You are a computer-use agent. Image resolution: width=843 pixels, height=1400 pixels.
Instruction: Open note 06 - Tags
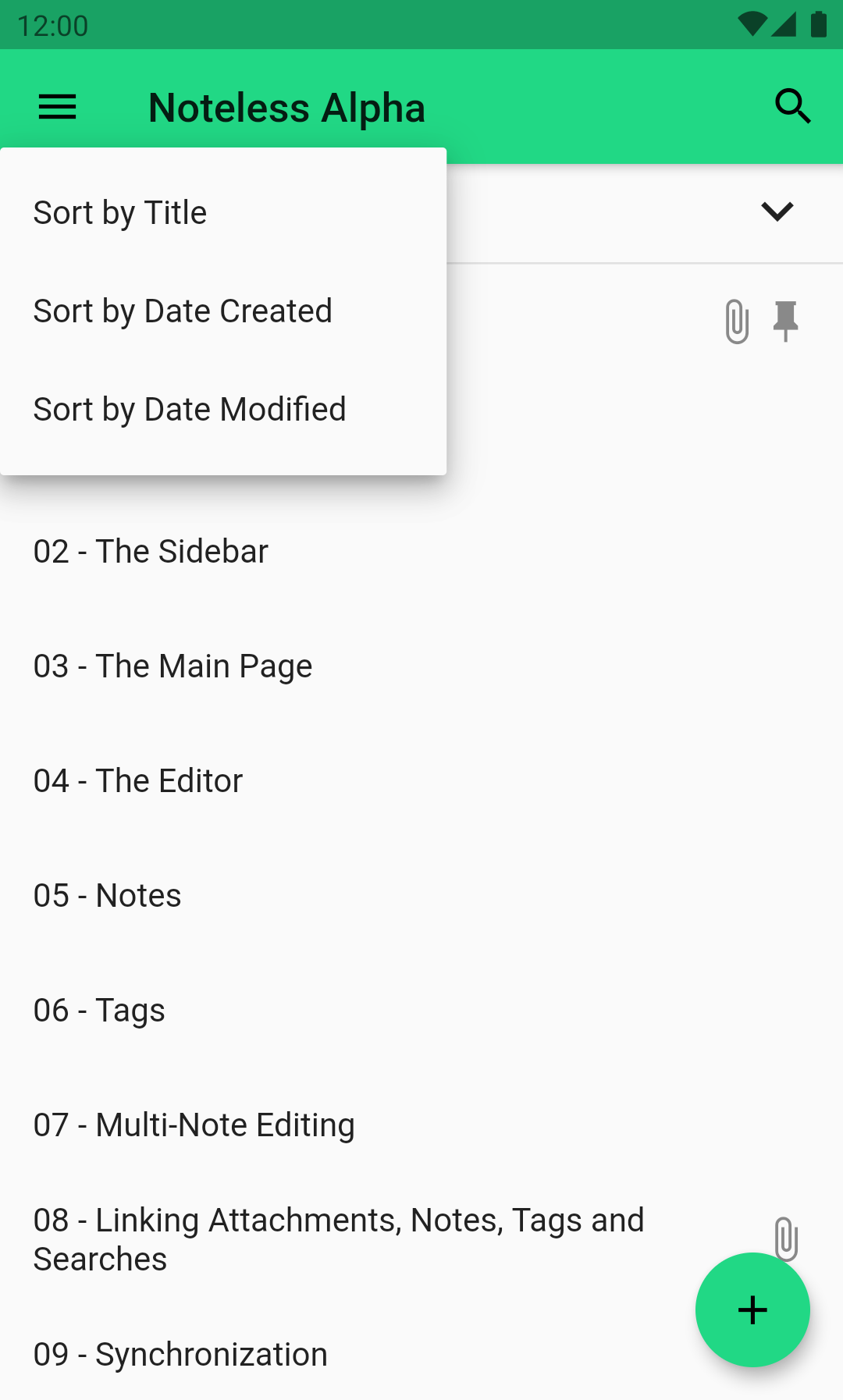[421, 1011]
